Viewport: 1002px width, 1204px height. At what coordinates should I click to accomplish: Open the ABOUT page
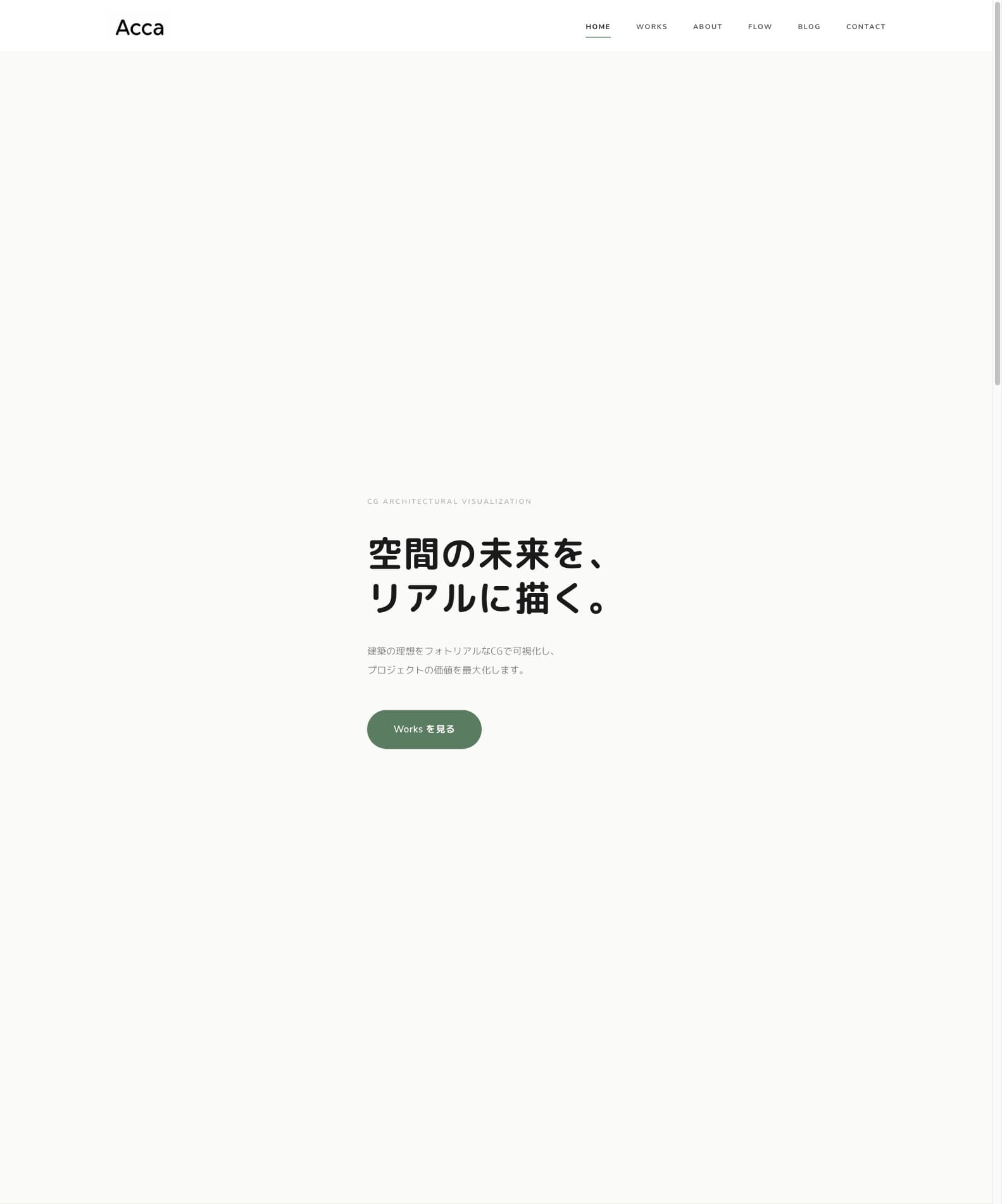(x=707, y=27)
